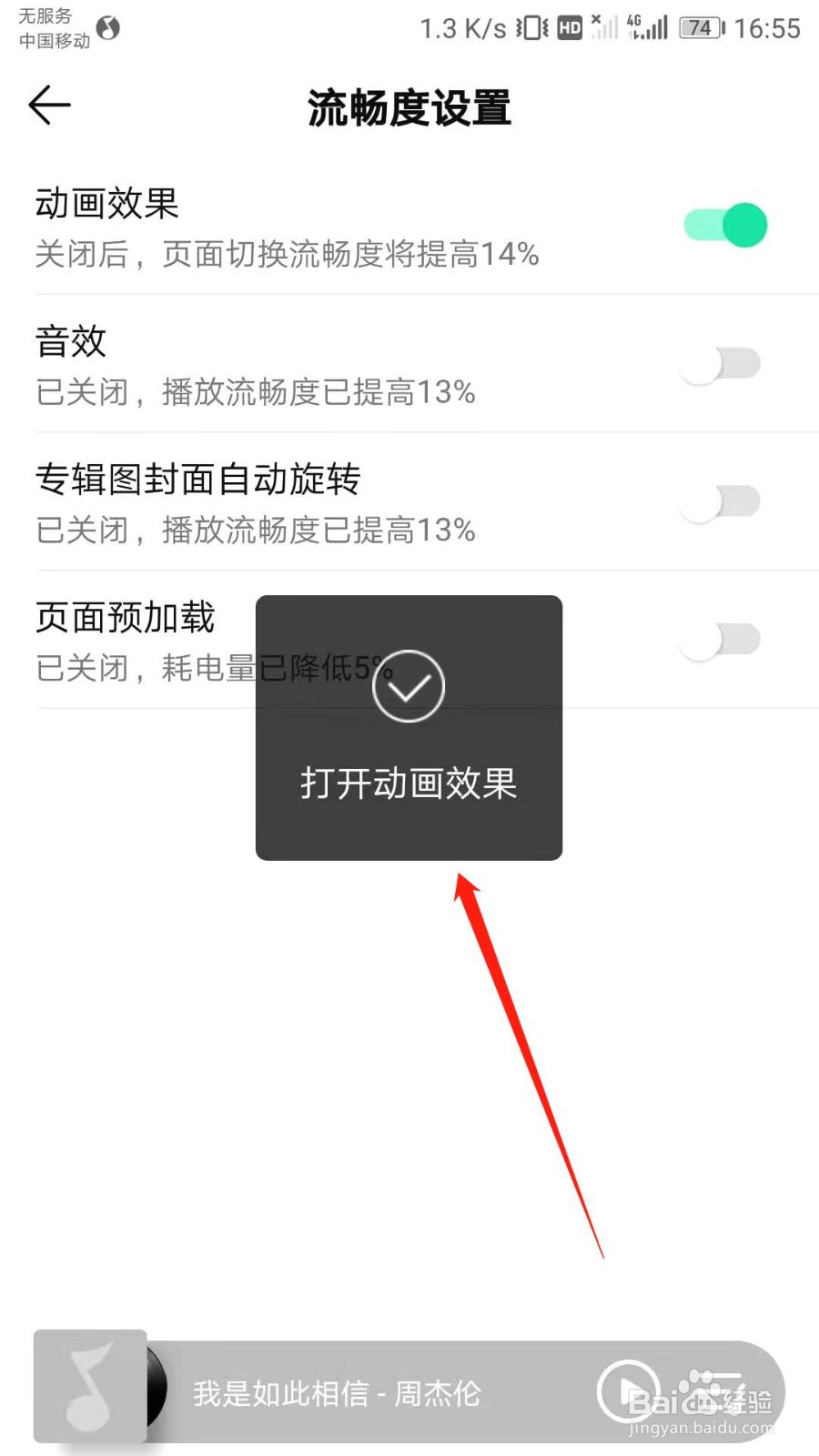Enable the 页面预加载 page preload toggle

(721, 640)
